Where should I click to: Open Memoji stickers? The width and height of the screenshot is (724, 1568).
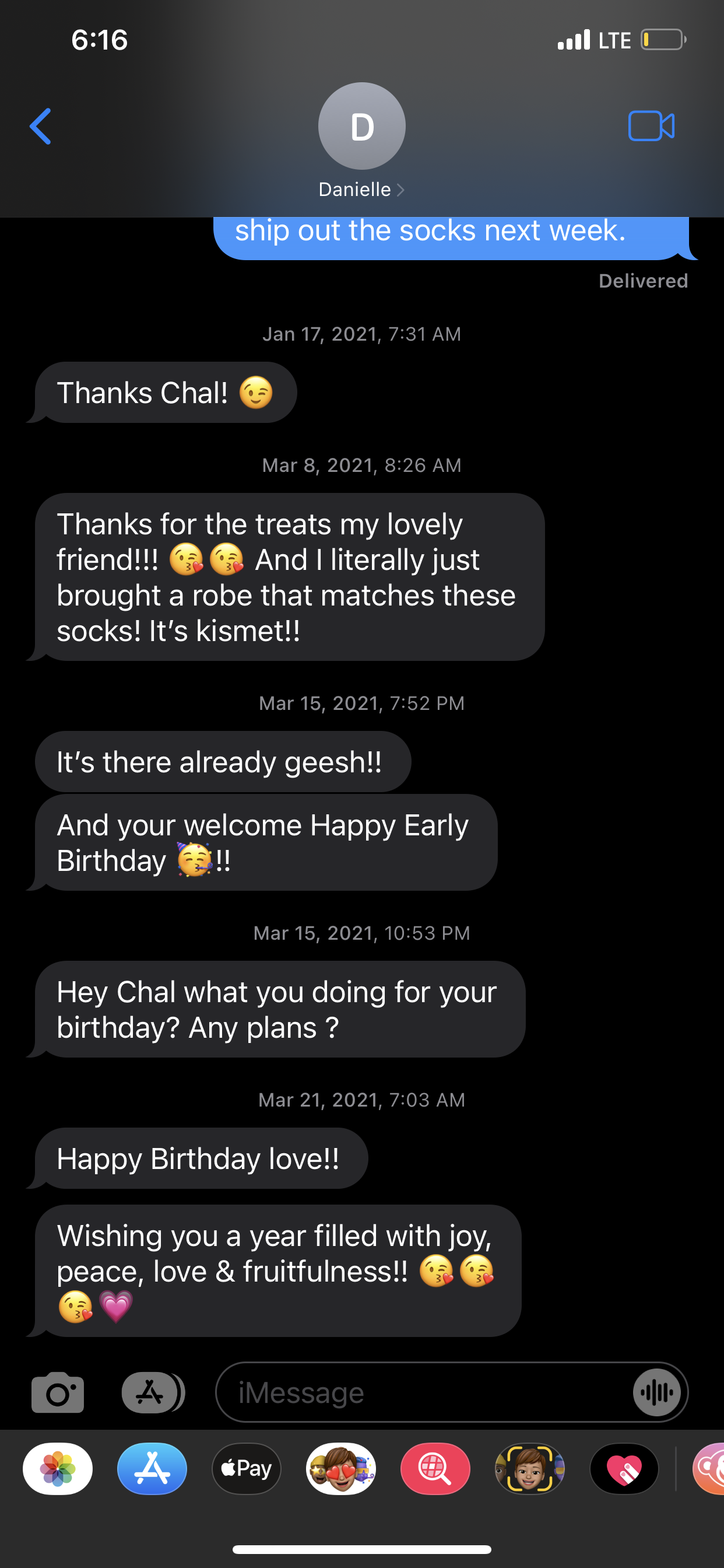point(340,1469)
